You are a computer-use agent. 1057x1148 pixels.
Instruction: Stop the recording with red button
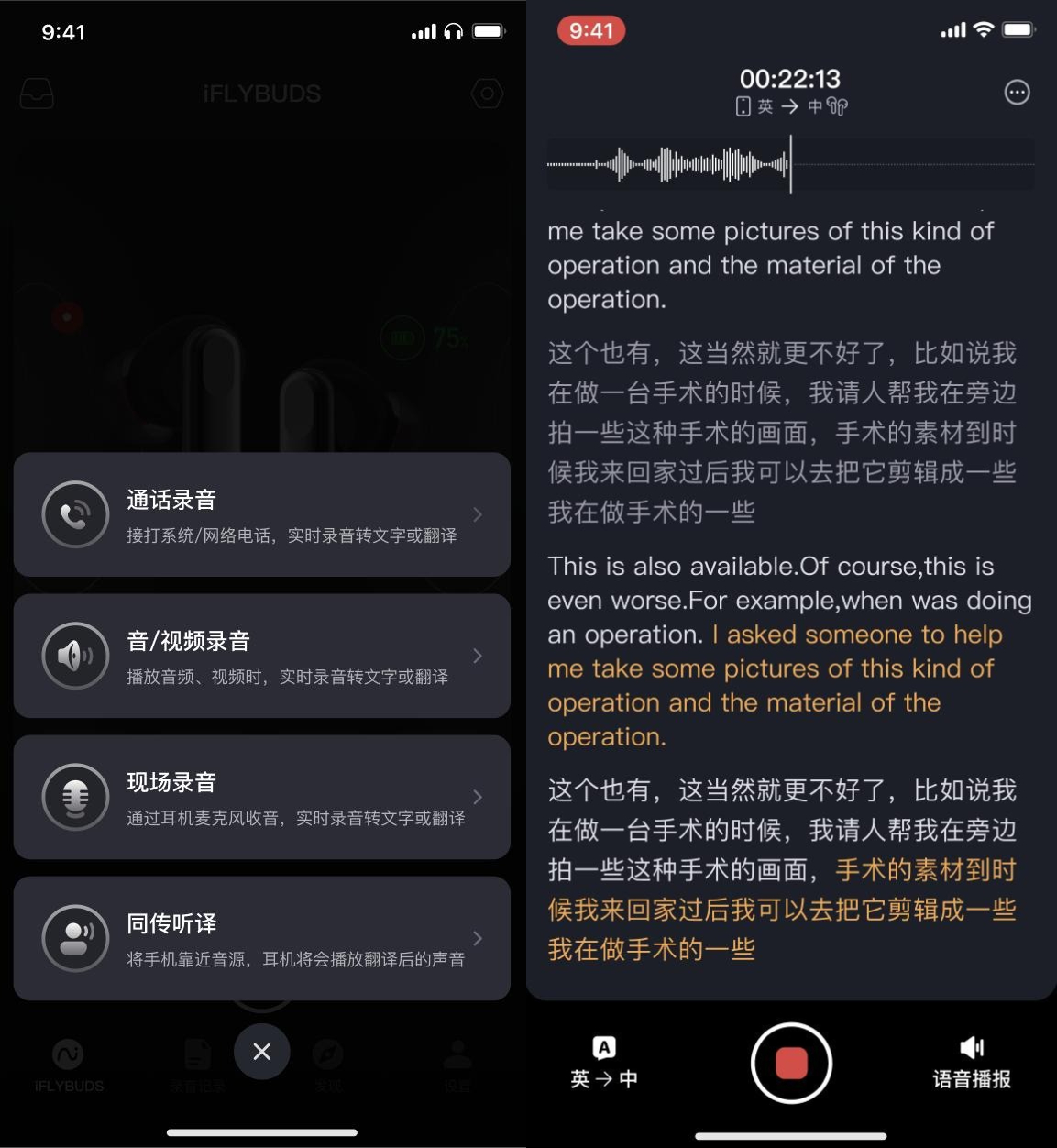click(791, 1064)
